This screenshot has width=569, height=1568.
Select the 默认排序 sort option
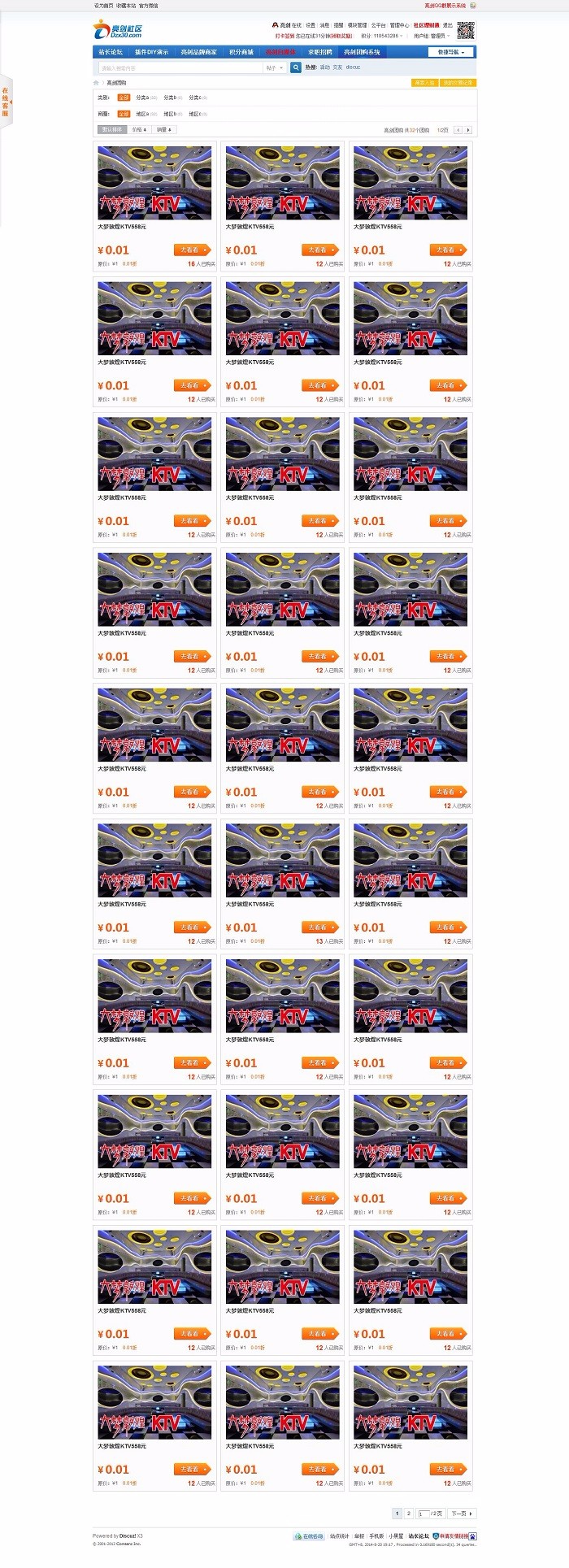[112, 129]
